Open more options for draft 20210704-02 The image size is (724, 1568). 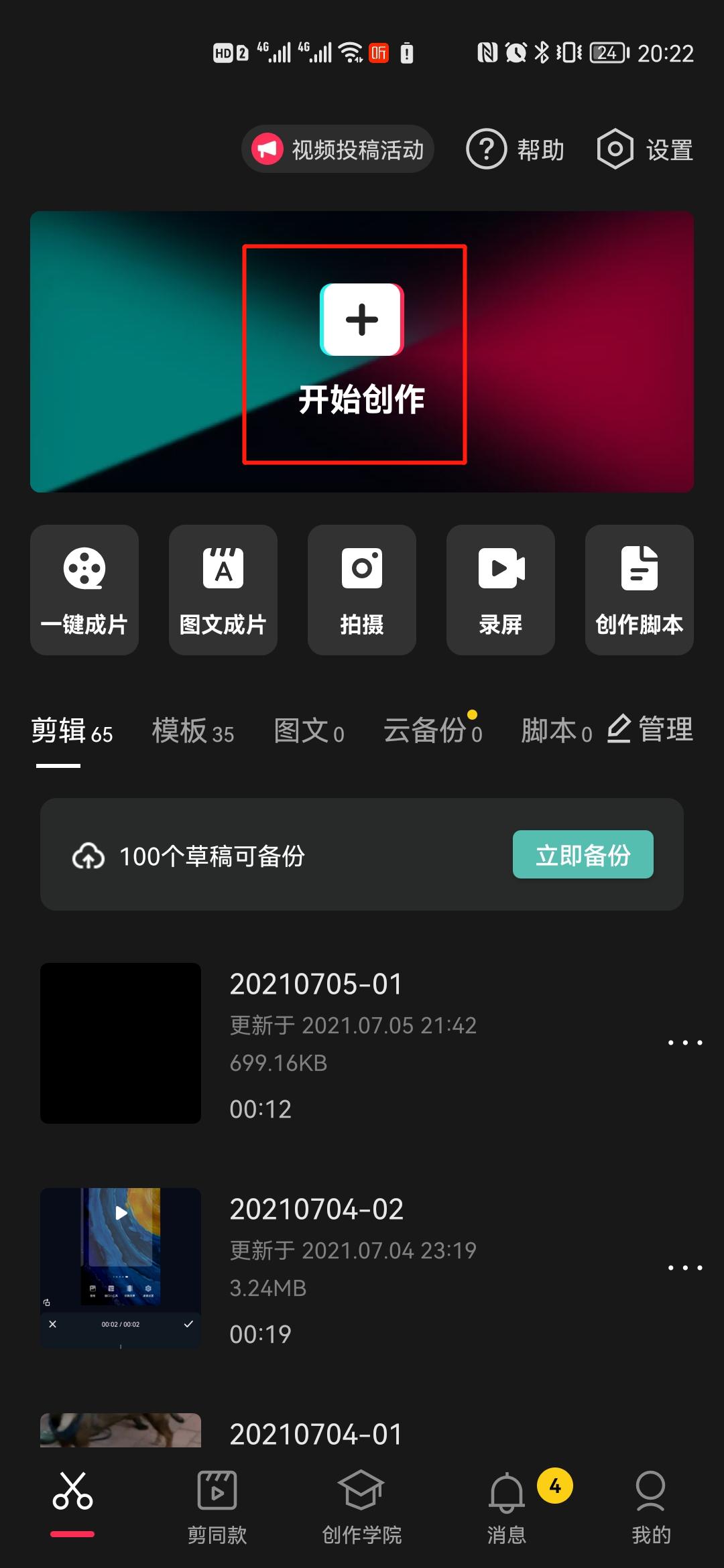pyautogui.click(x=685, y=1268)
